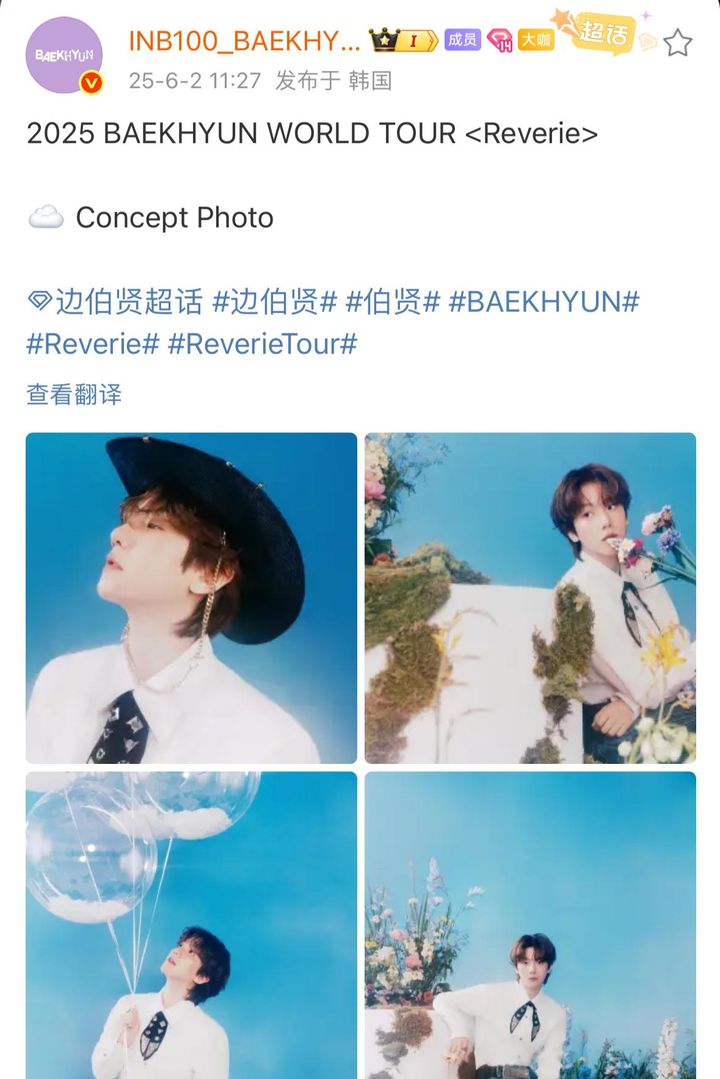Tap the INB100_BAEKHY... username

(x=244, y=41)
